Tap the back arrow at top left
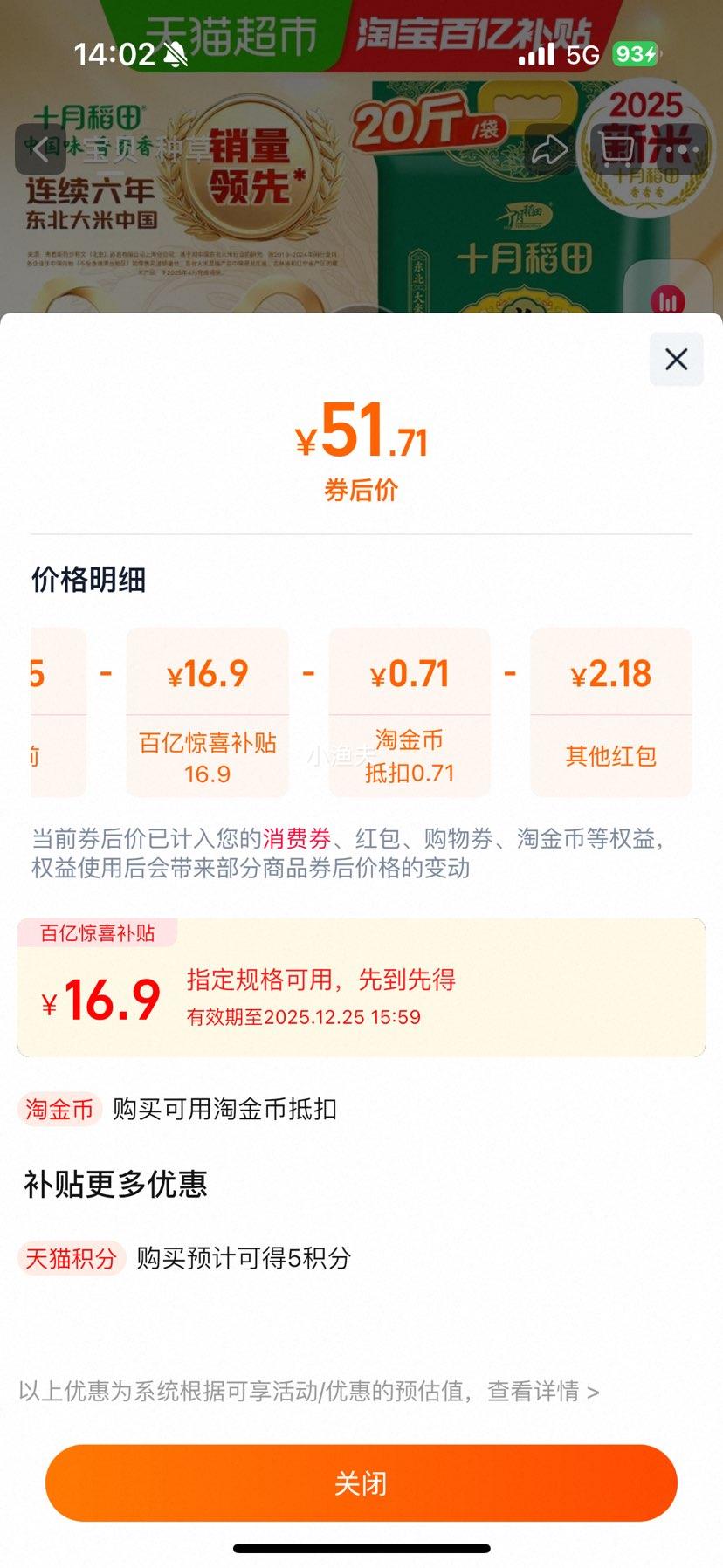 pyautogui.click(x=40, y=150)
